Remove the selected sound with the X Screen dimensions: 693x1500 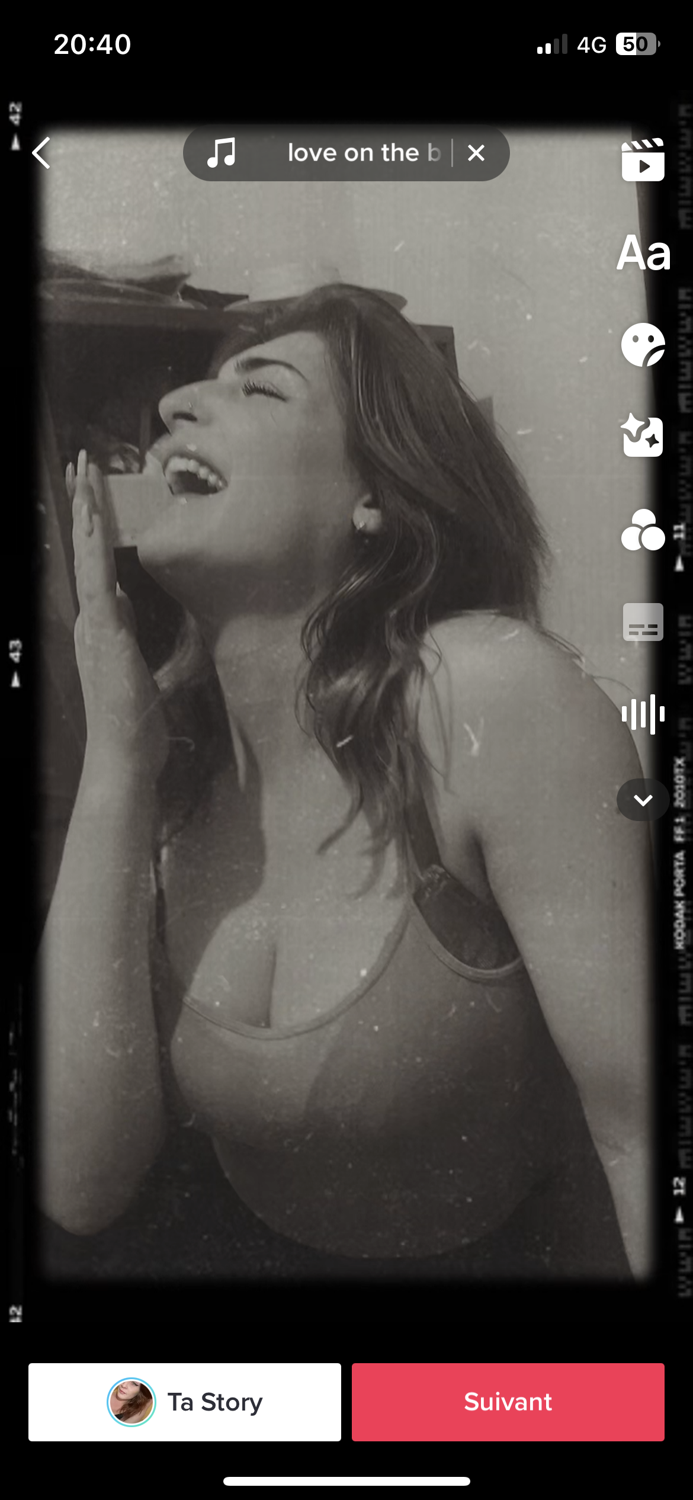(476, 153)
